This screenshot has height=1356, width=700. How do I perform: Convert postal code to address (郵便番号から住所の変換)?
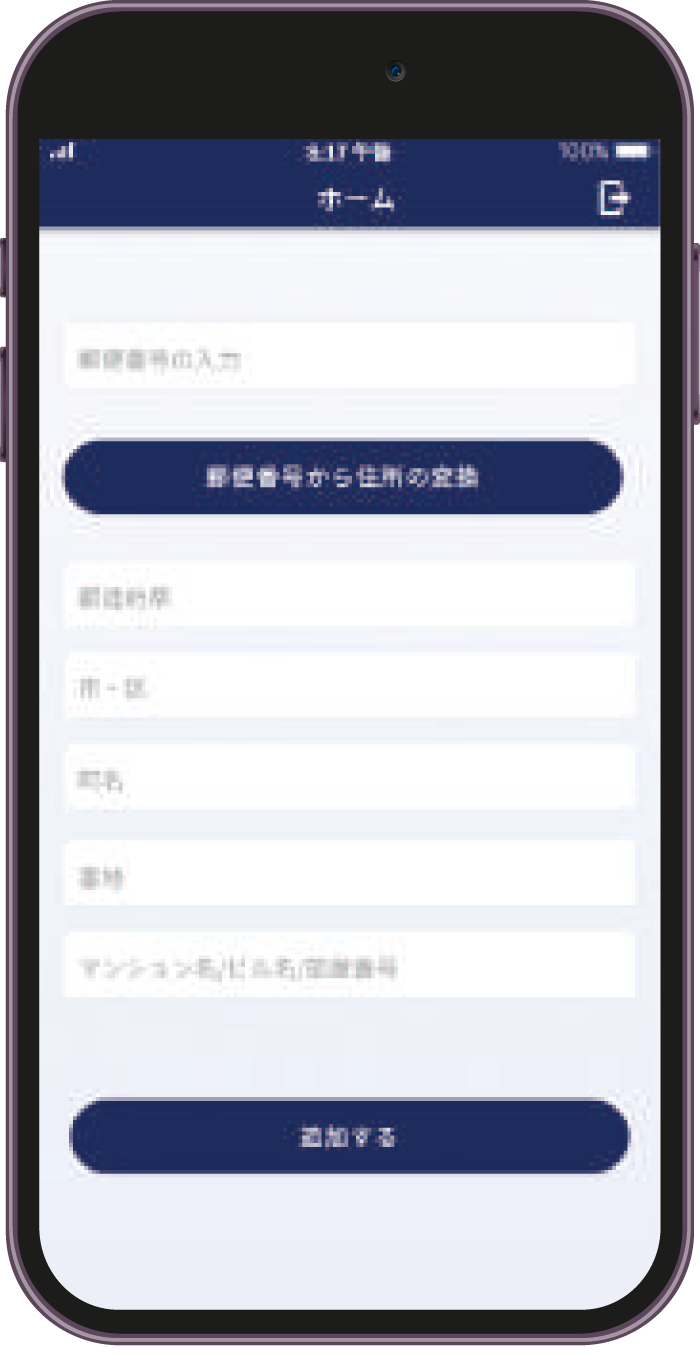pos(343,477)
